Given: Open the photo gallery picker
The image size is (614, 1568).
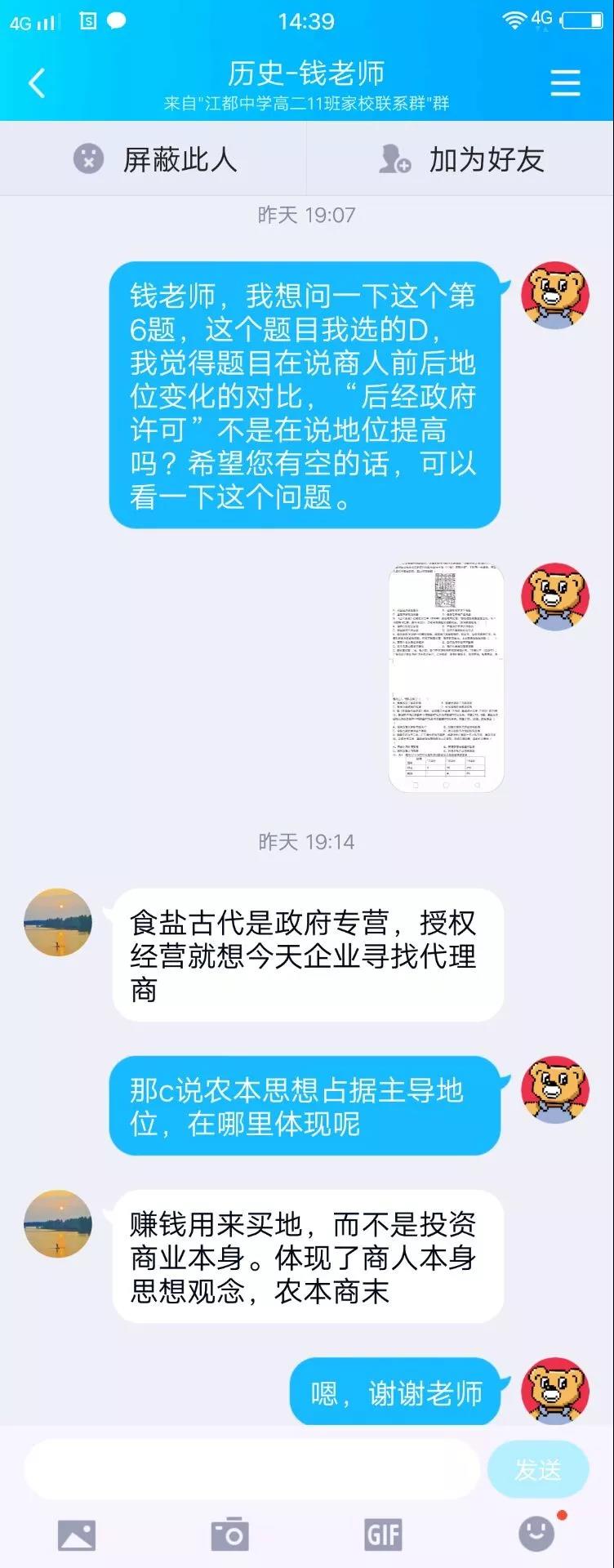Looking at the screenshot, I should [77, 1535].
